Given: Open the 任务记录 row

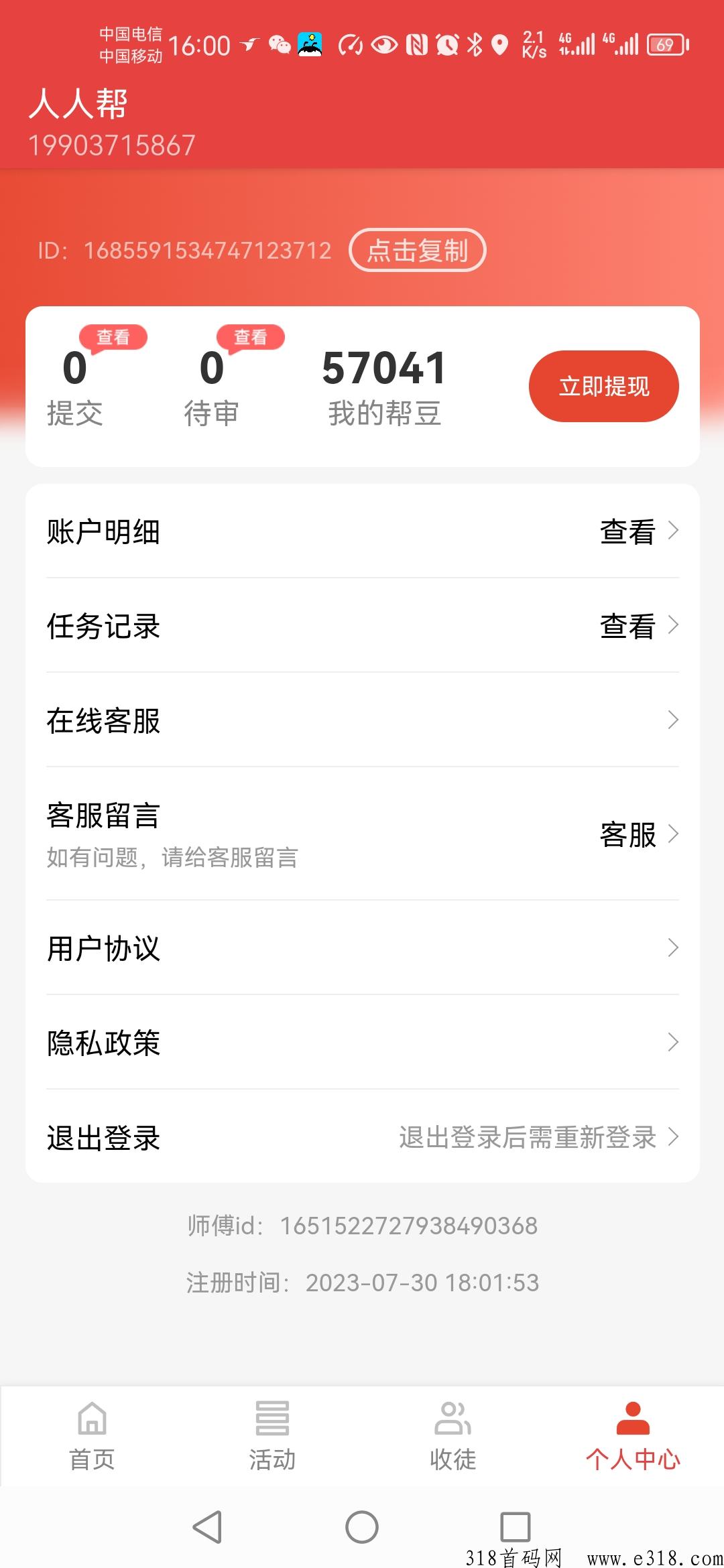Looking at the screenshot, I should (363, 626).
